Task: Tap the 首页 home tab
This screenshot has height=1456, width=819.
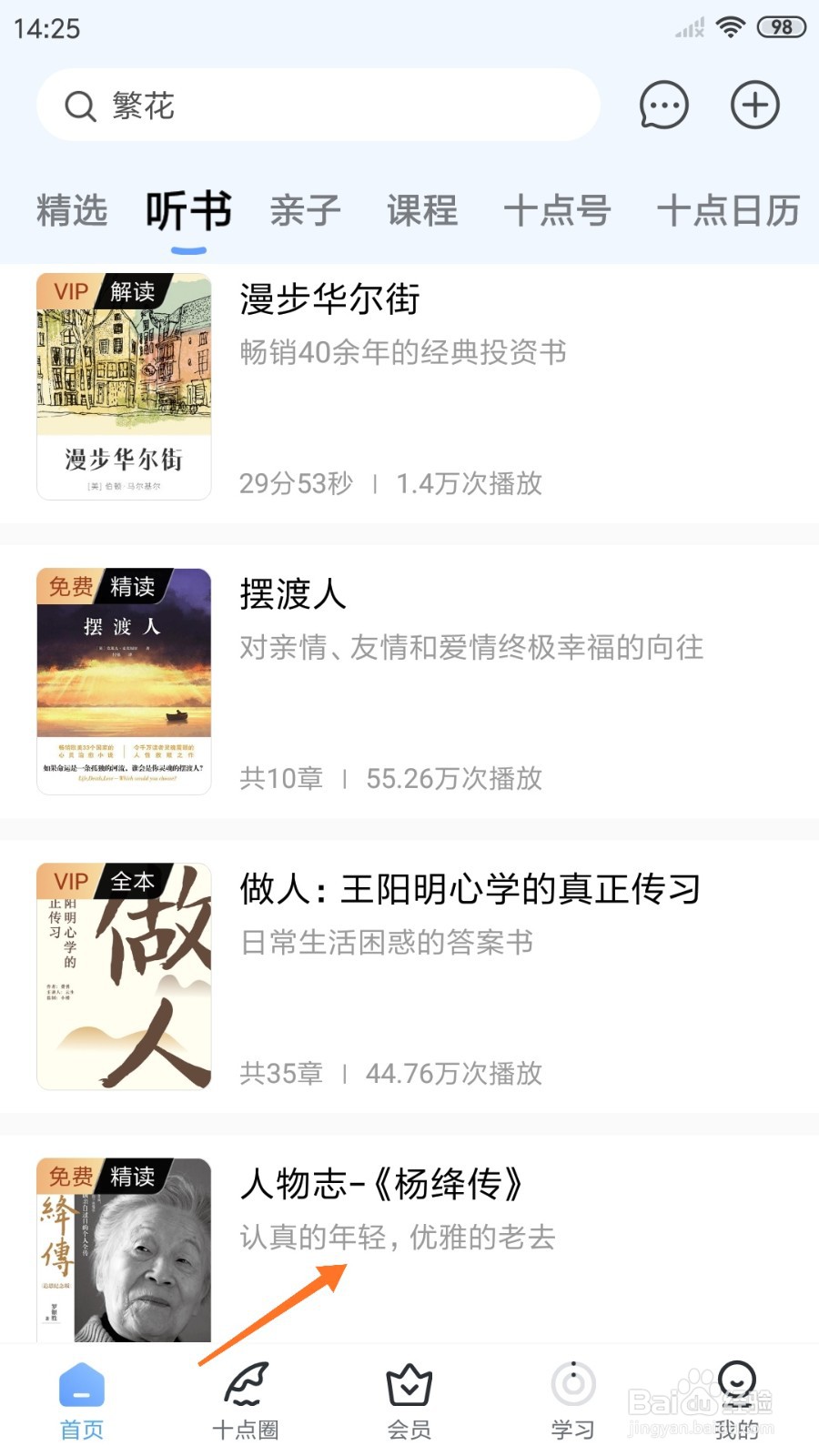Action: point(82,1401)
